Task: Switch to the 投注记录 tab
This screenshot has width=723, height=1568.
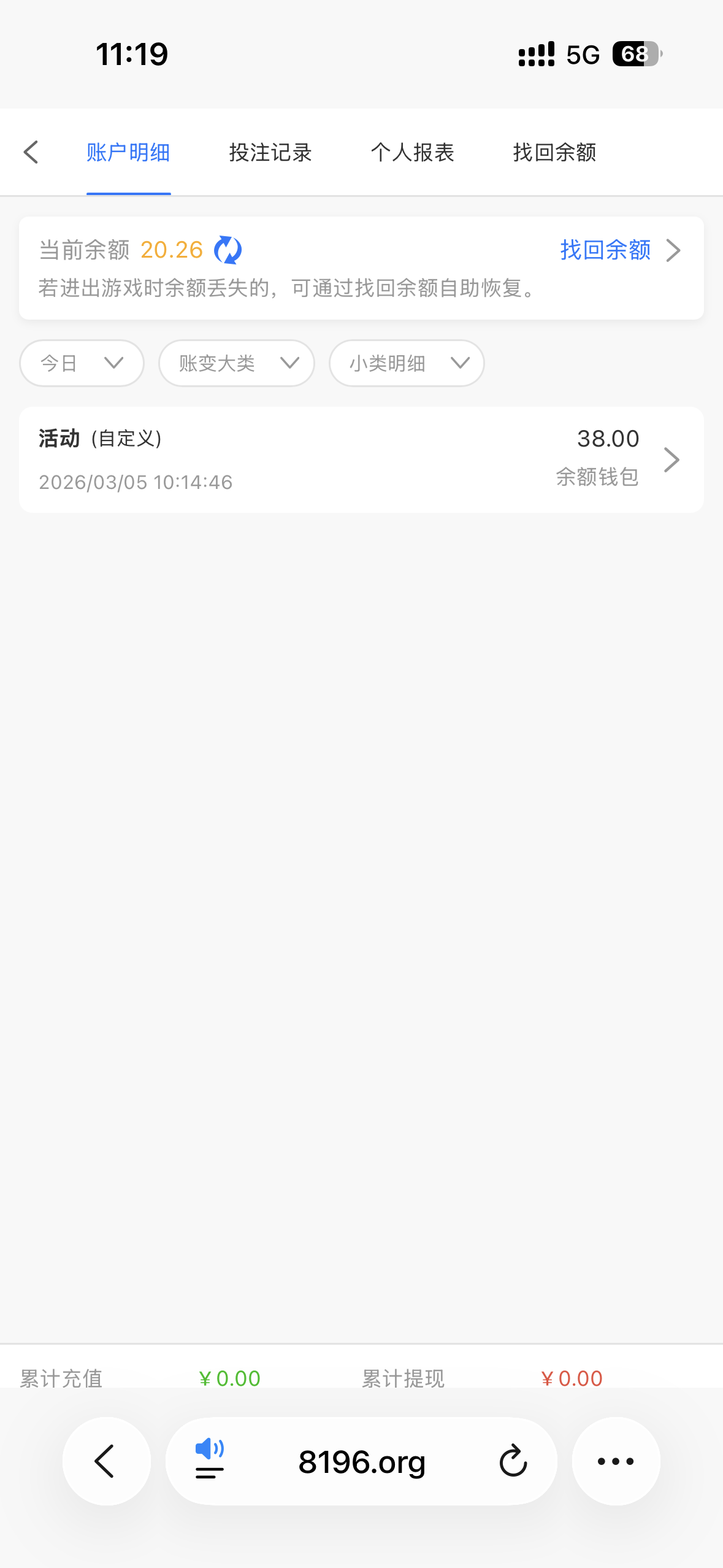Action: [x=270, y=153]
